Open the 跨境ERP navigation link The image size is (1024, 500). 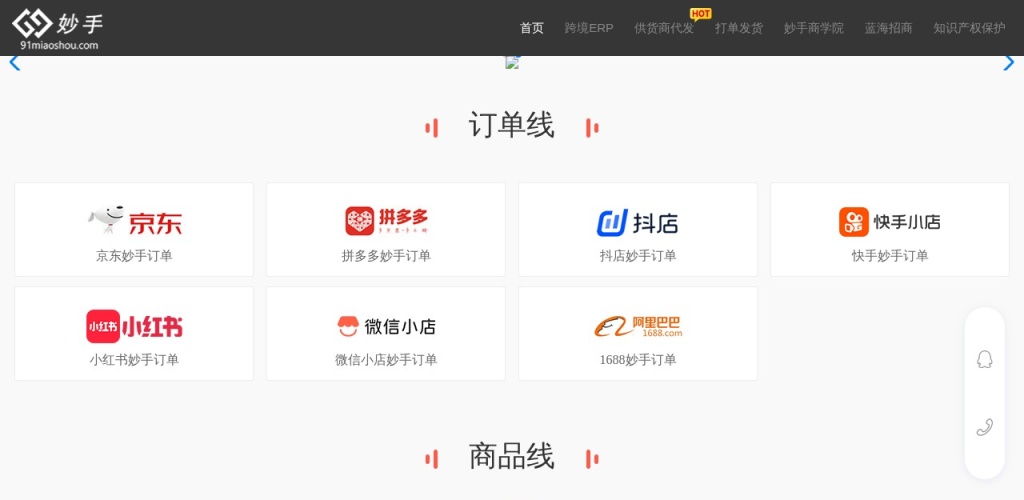[x=589, y=28]
